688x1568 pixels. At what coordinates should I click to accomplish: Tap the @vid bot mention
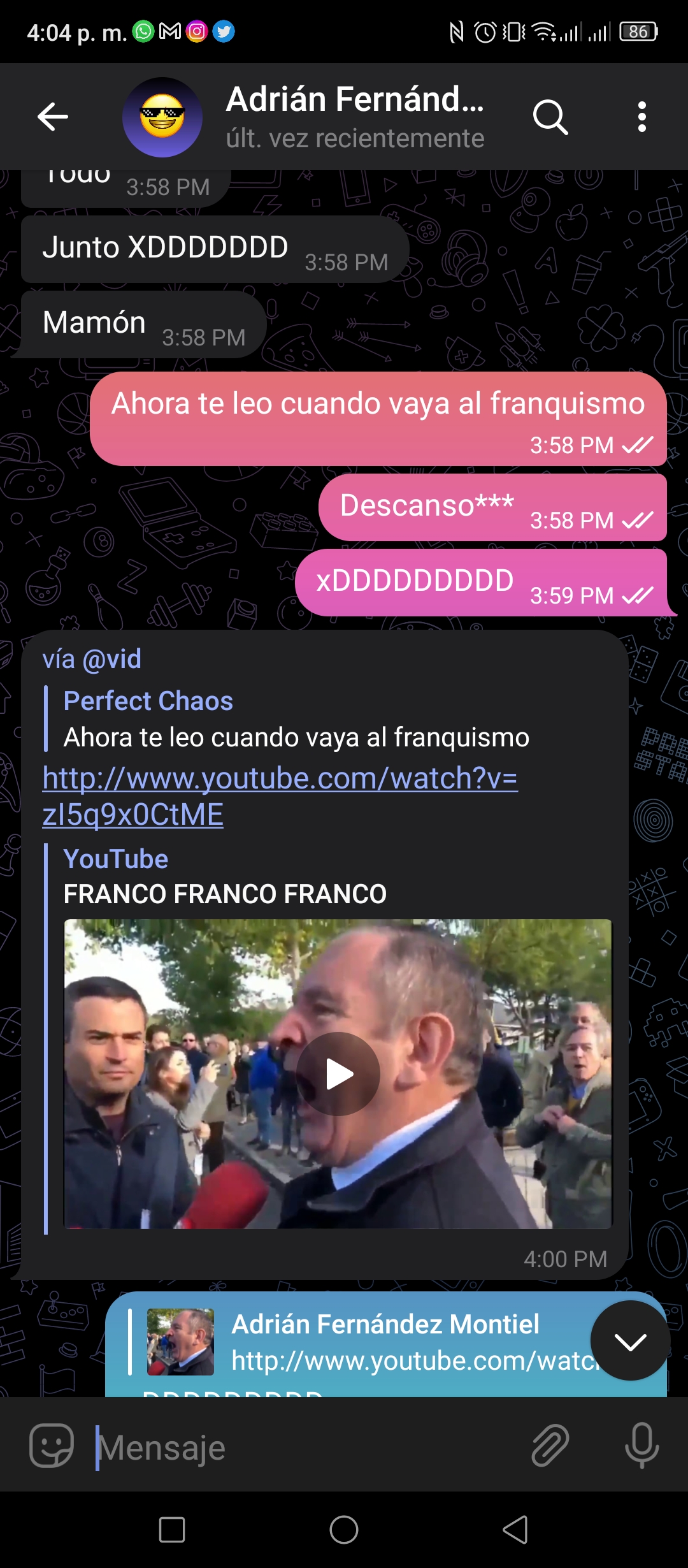112,659
